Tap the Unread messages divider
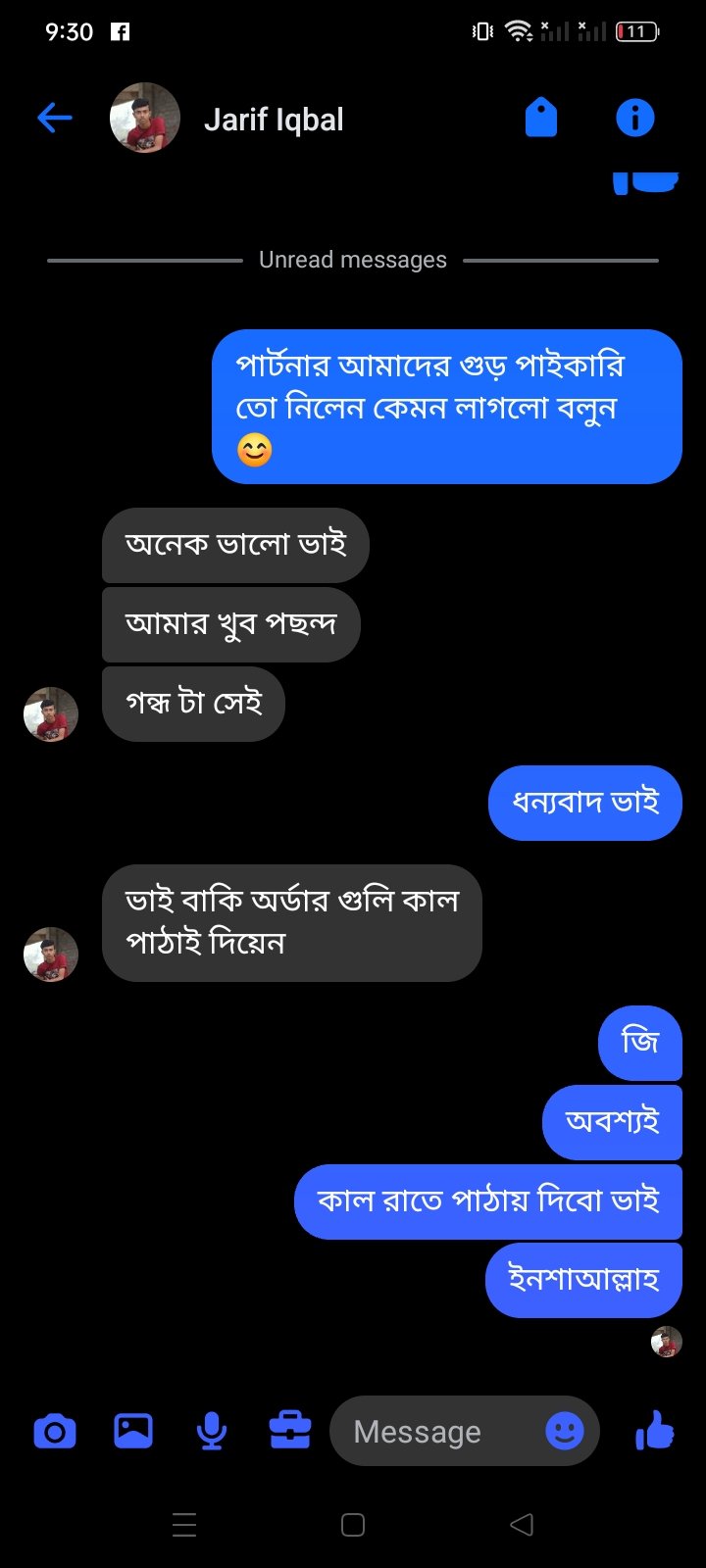Viewport: 706px width, 1568px height. [353, 259]
